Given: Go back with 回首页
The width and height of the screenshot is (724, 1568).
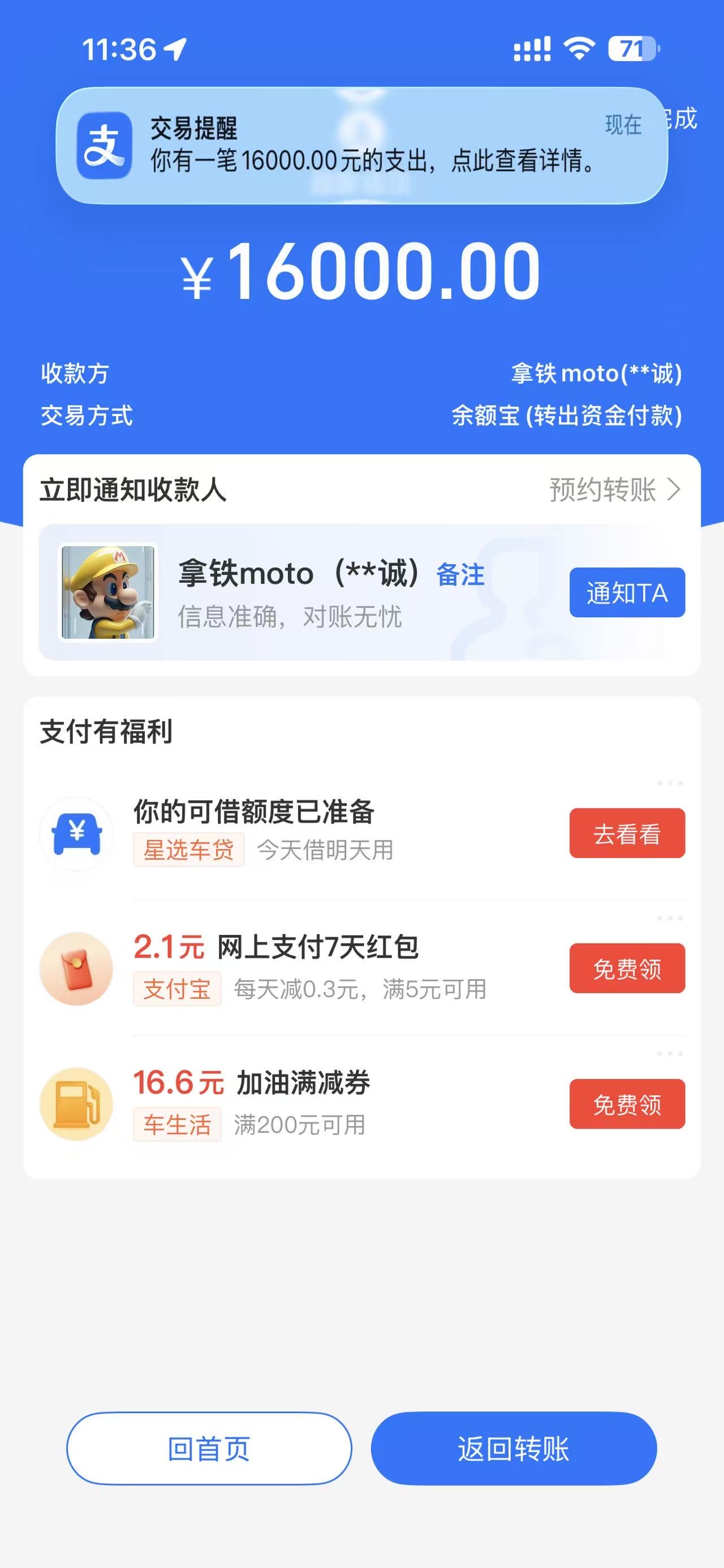Looking at the screenshot, I should coord(209,1449).
